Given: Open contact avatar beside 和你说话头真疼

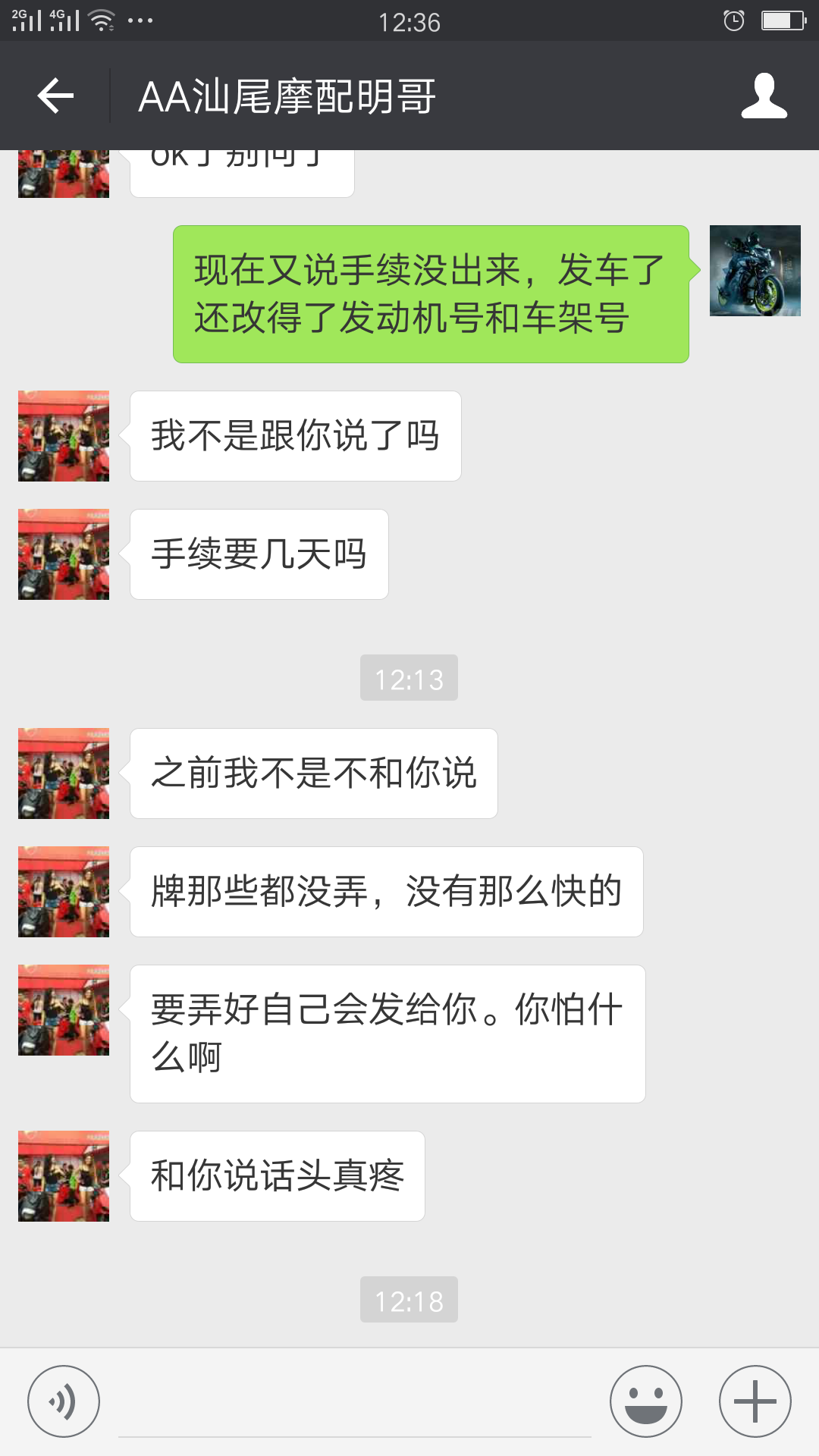Looking at the screenshot, I should [x=64, y=1176].
